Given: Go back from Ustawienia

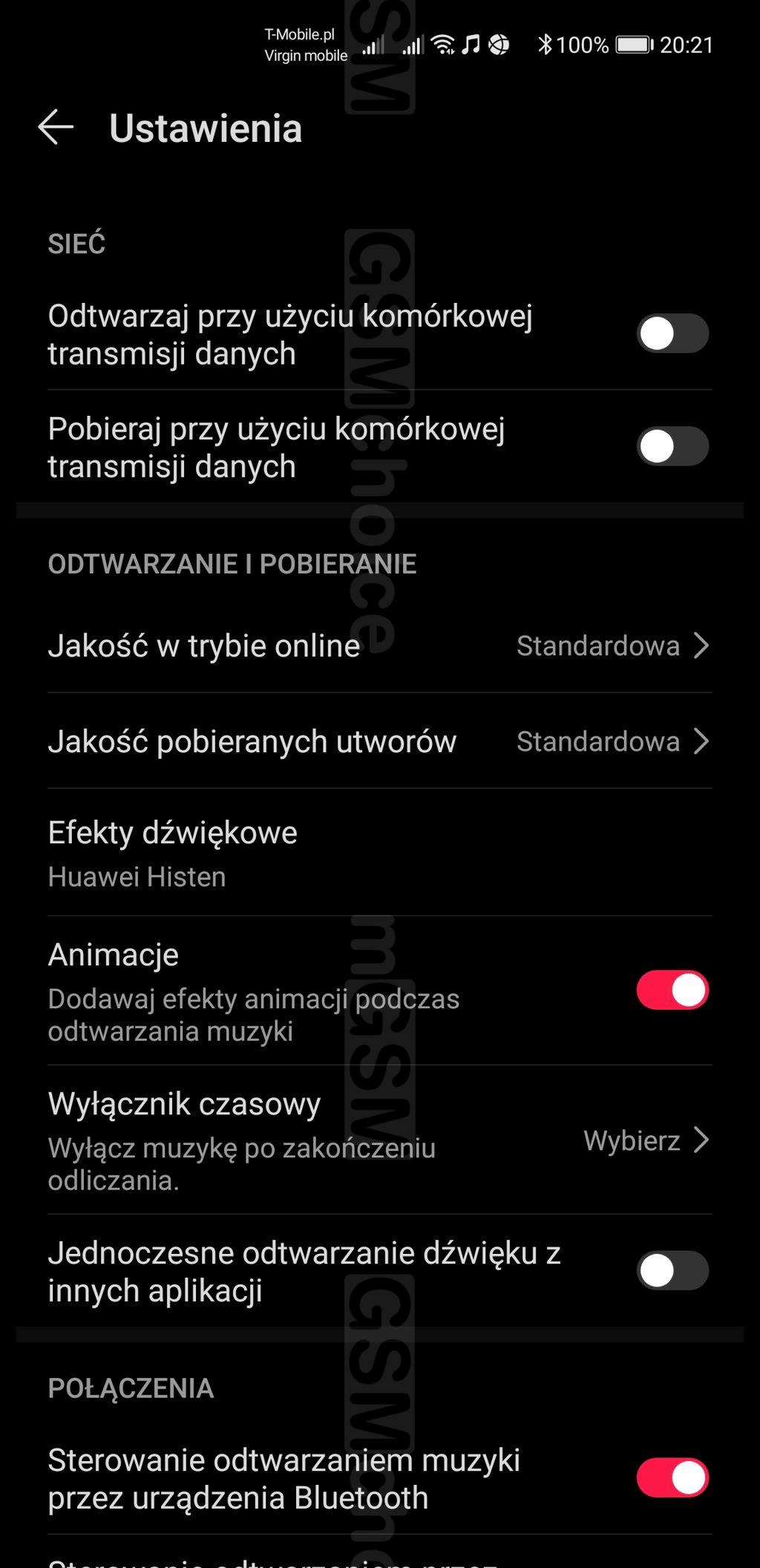Looking at the screenshot, I should [56, 127].
